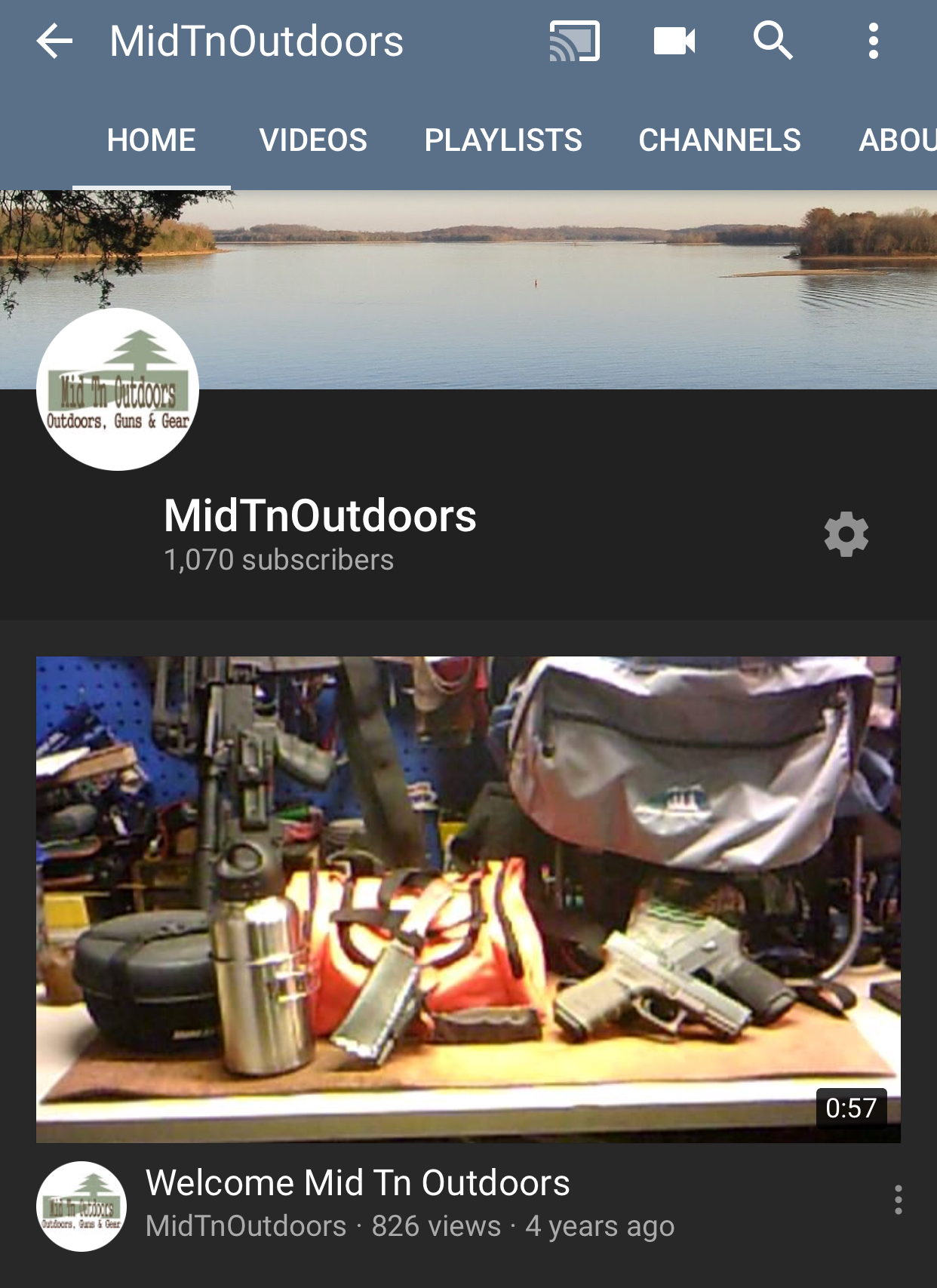The image size is (937, 1288).
Task: Play the Welcome Mid Tn Outdoors video
Action: [468, 898]
